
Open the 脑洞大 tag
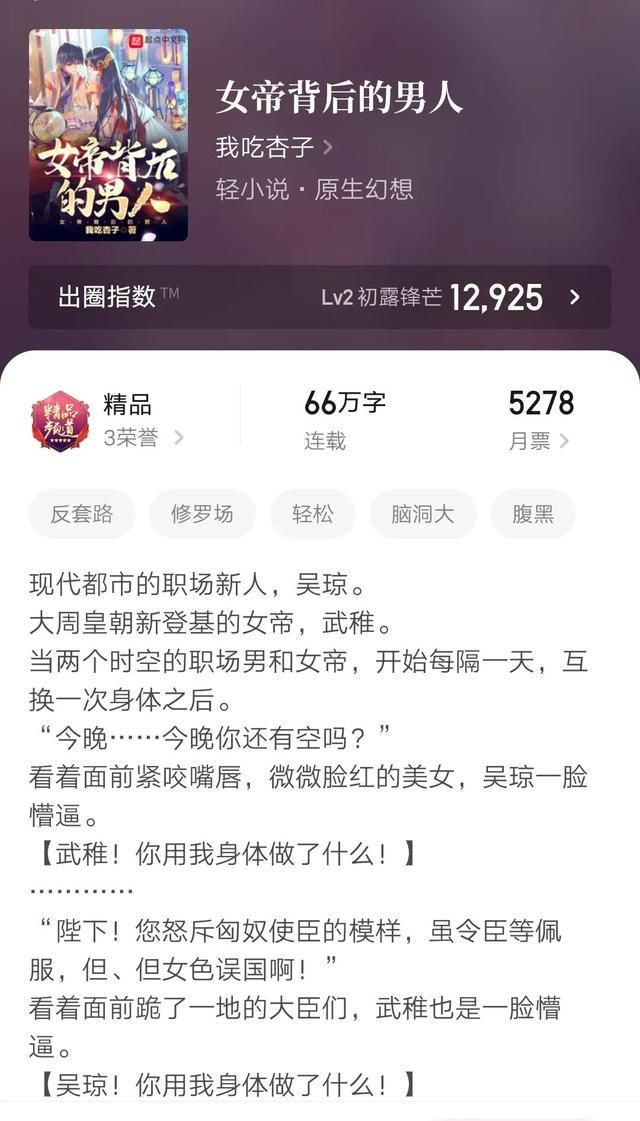click(x=423, y=514)
